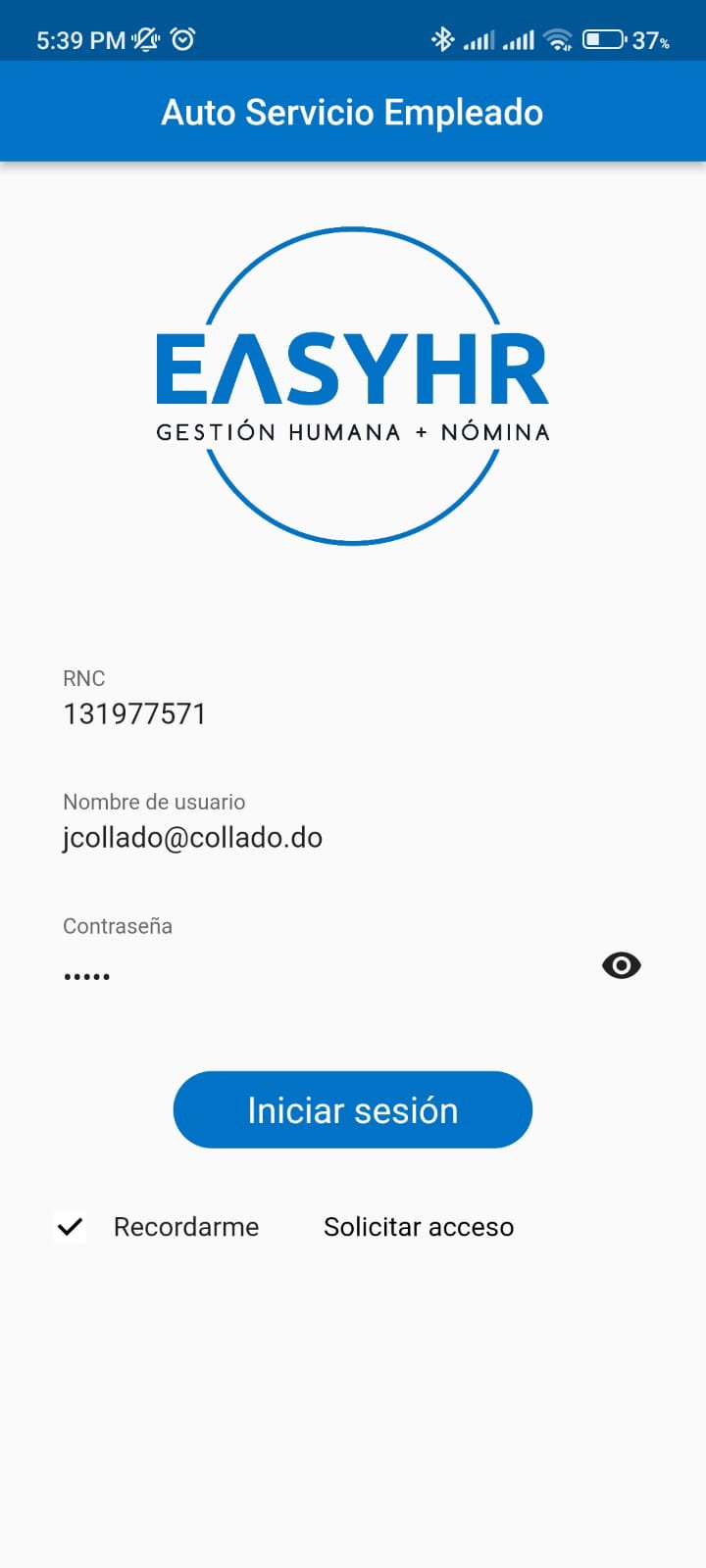Uncheck the Recordarme checkbox
706x1568 pixels.
coord(70,1226)
